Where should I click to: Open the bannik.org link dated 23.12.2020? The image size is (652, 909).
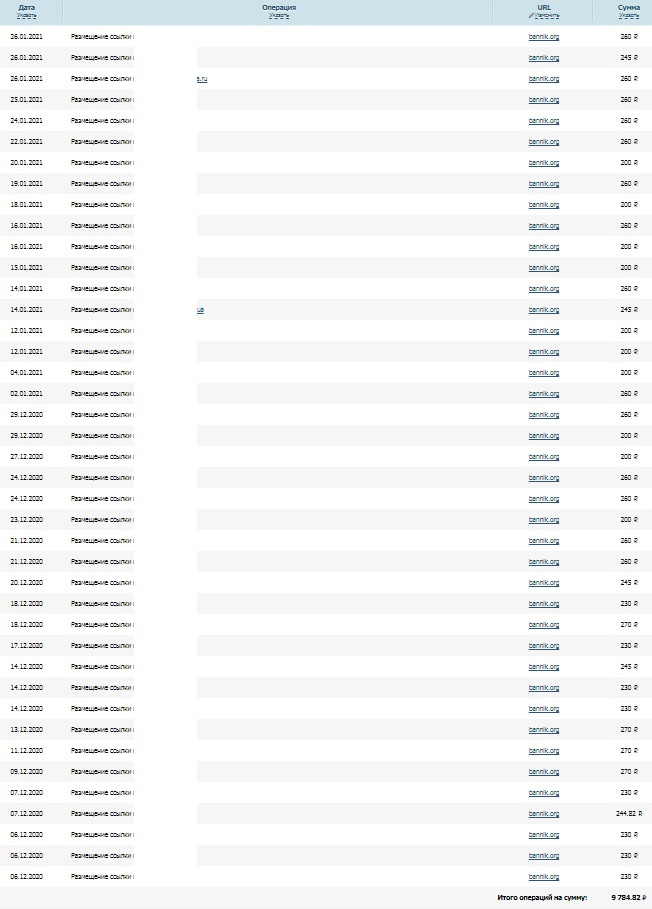(x=544, y=519)
